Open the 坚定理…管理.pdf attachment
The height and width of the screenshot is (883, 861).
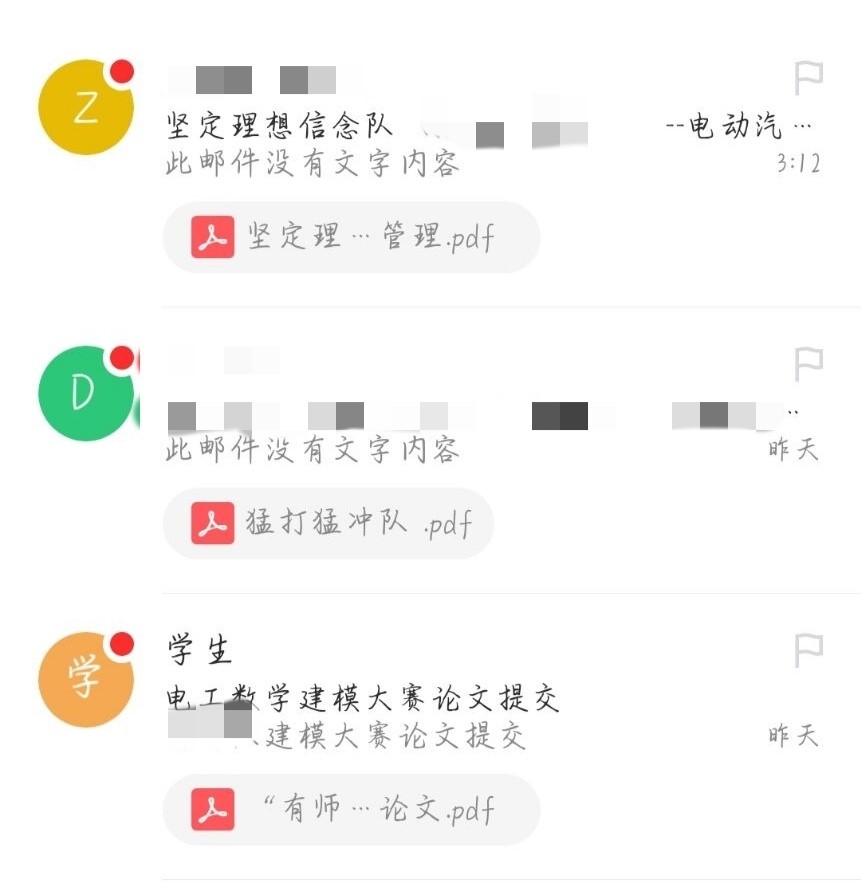point(351,238)
